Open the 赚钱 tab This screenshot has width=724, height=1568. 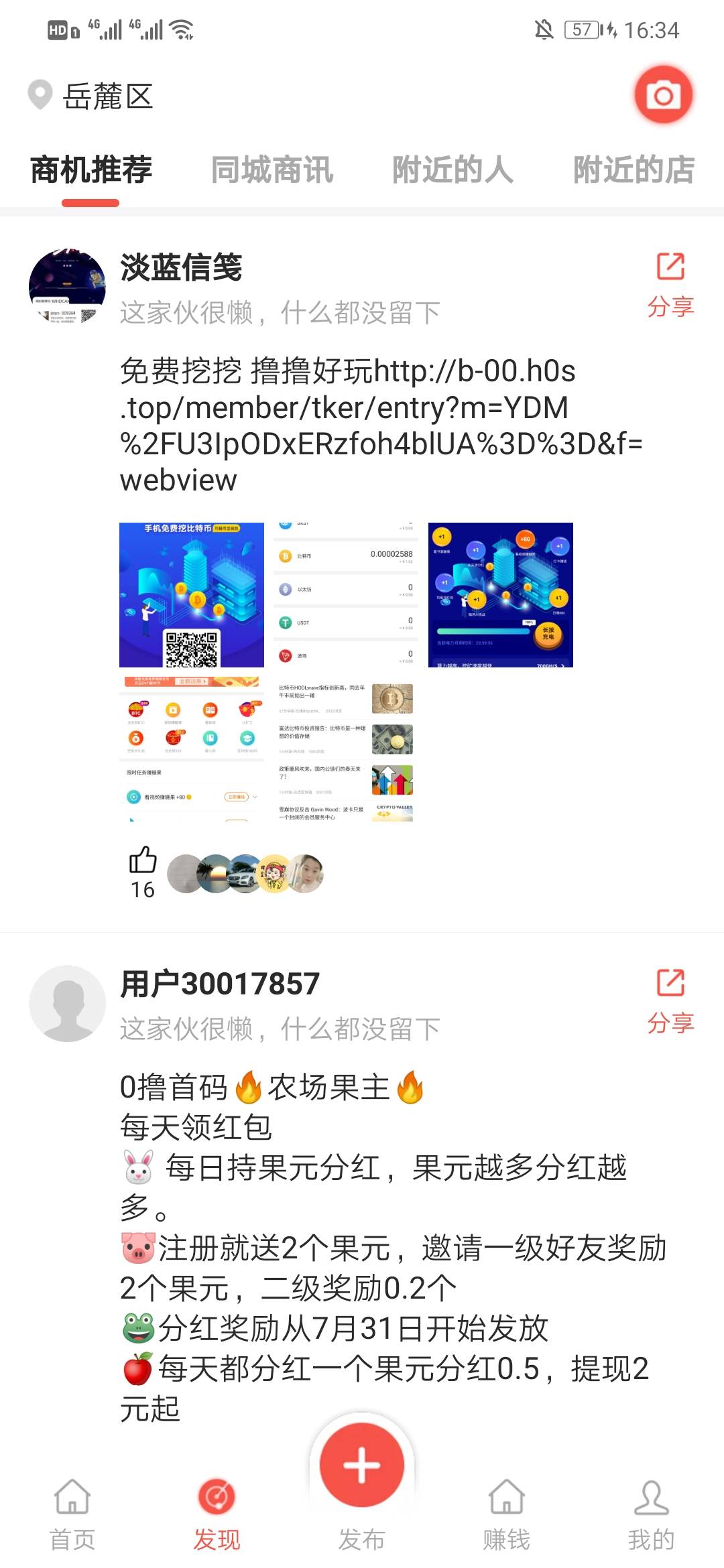(x=506, y=1514)
